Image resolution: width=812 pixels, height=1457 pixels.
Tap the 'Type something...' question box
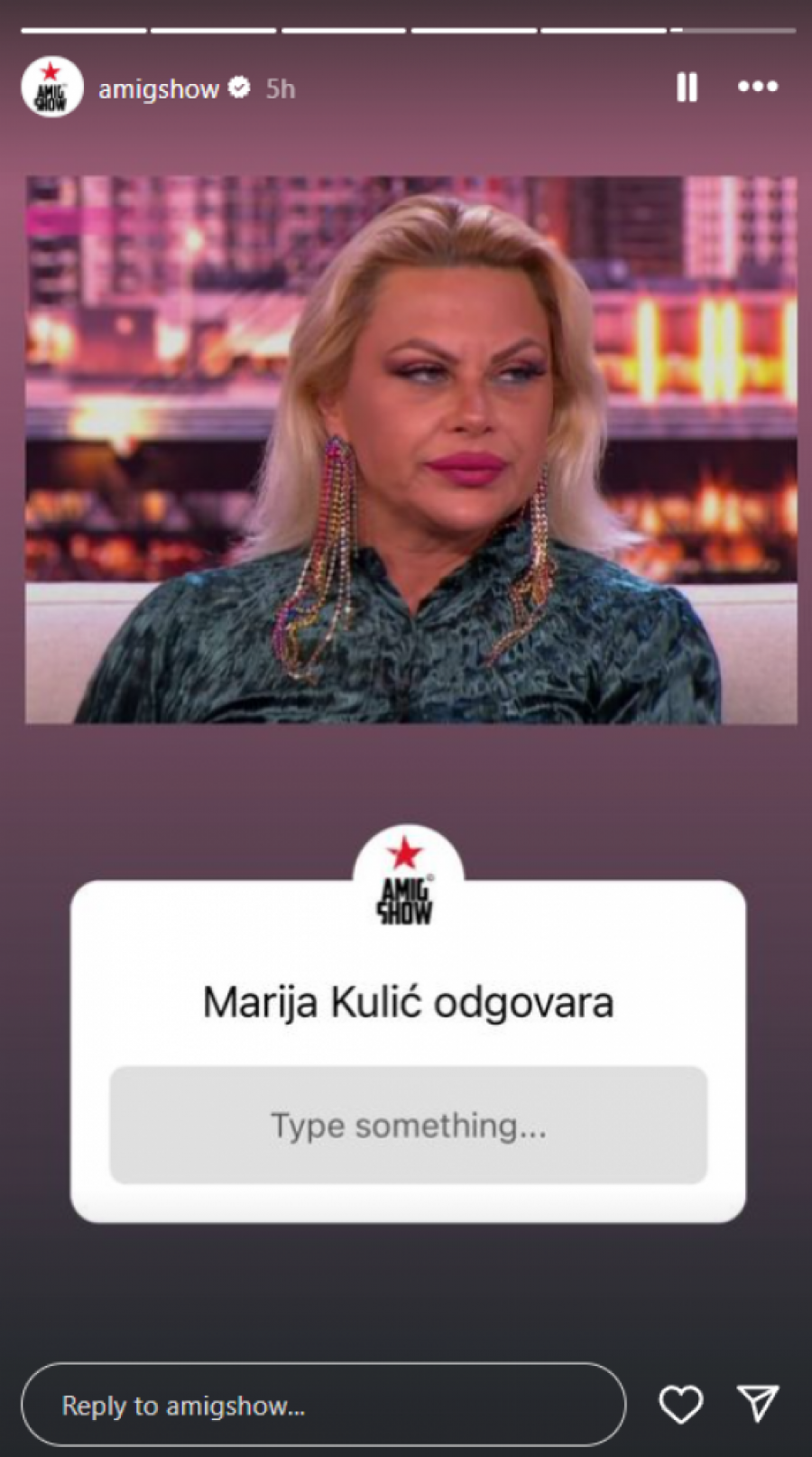coord(408,1125)
